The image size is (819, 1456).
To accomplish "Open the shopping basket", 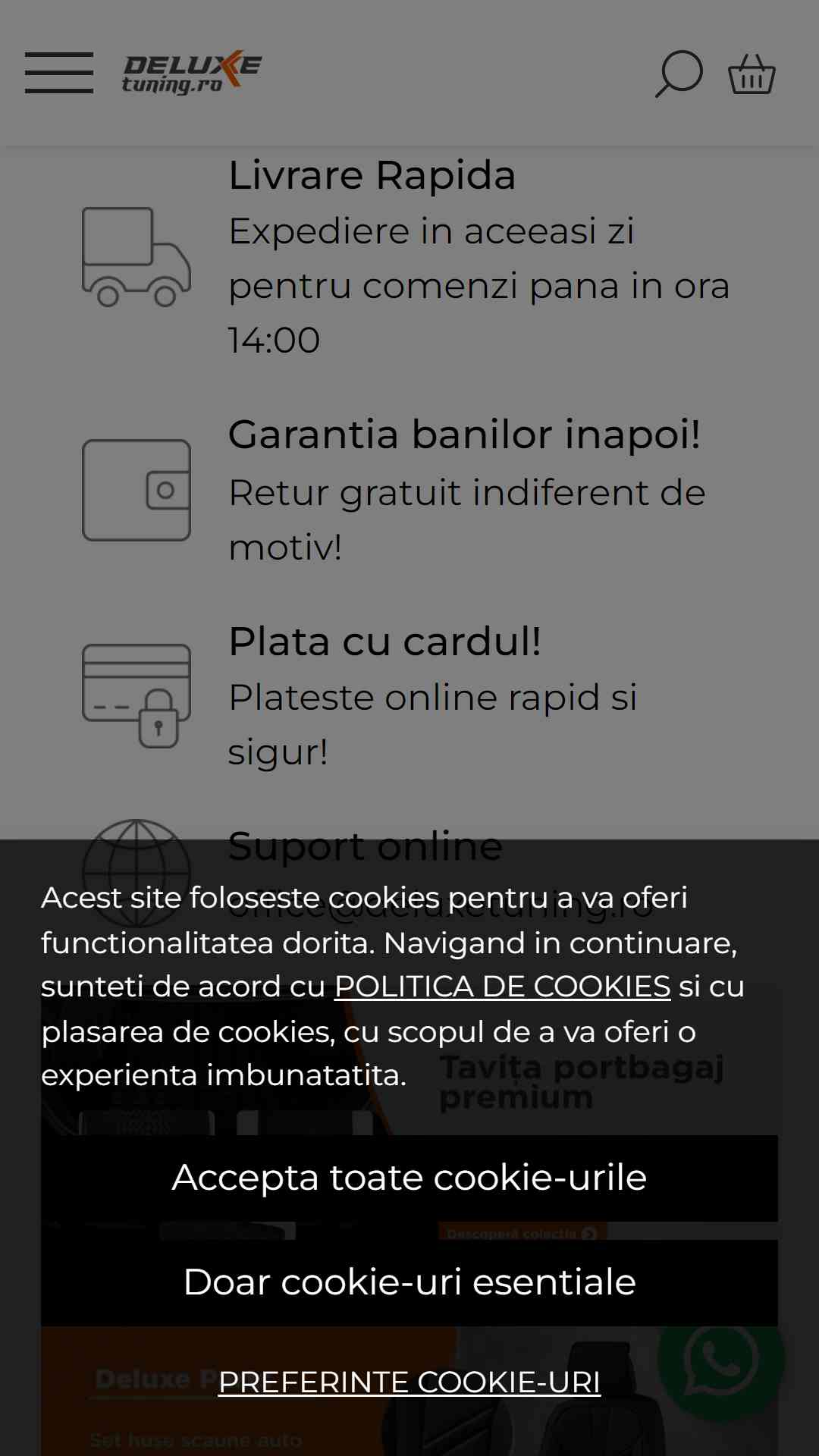I will coord(752,74).
